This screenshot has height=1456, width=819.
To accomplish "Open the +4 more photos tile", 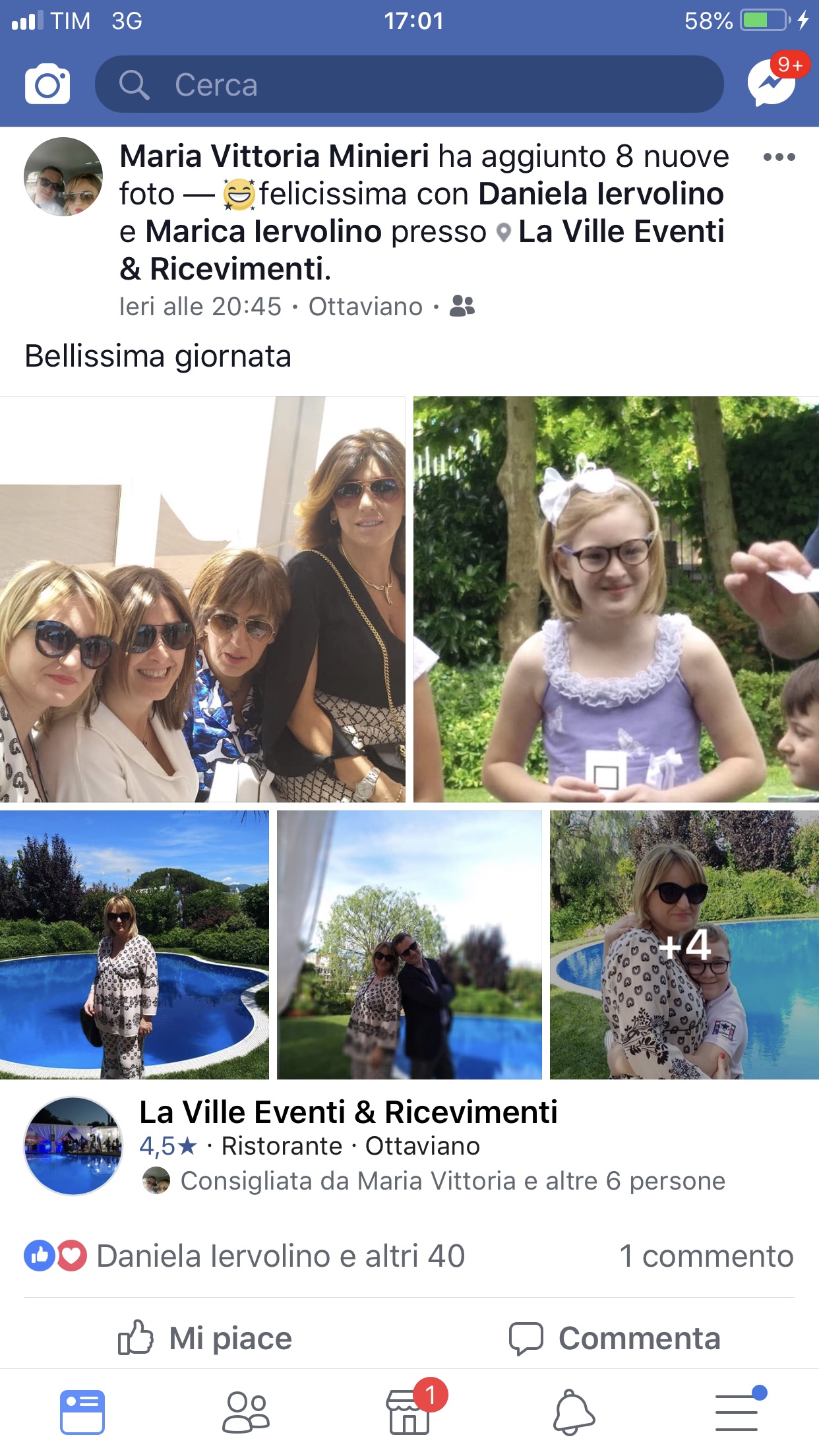I will click(684, 944).
